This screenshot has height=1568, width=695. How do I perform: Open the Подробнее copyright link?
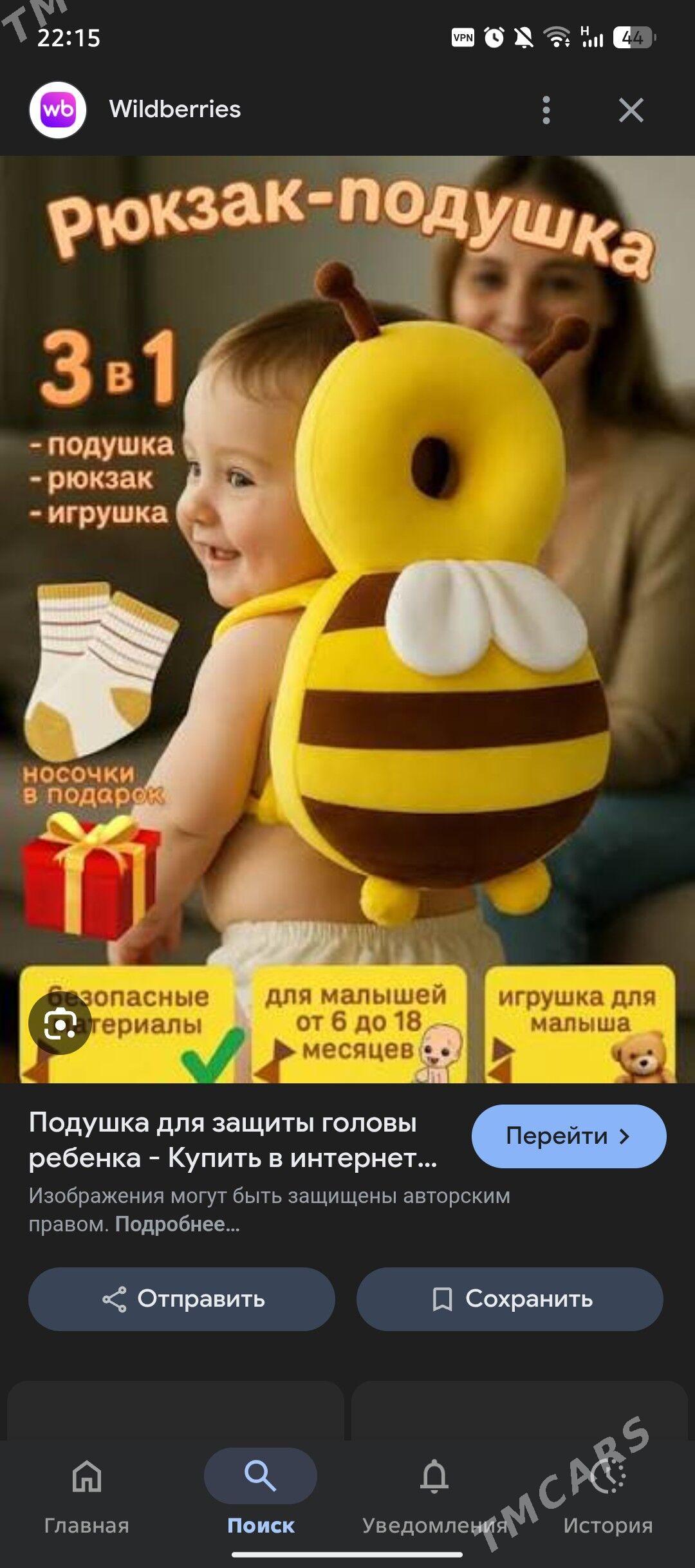[177, 1224]
